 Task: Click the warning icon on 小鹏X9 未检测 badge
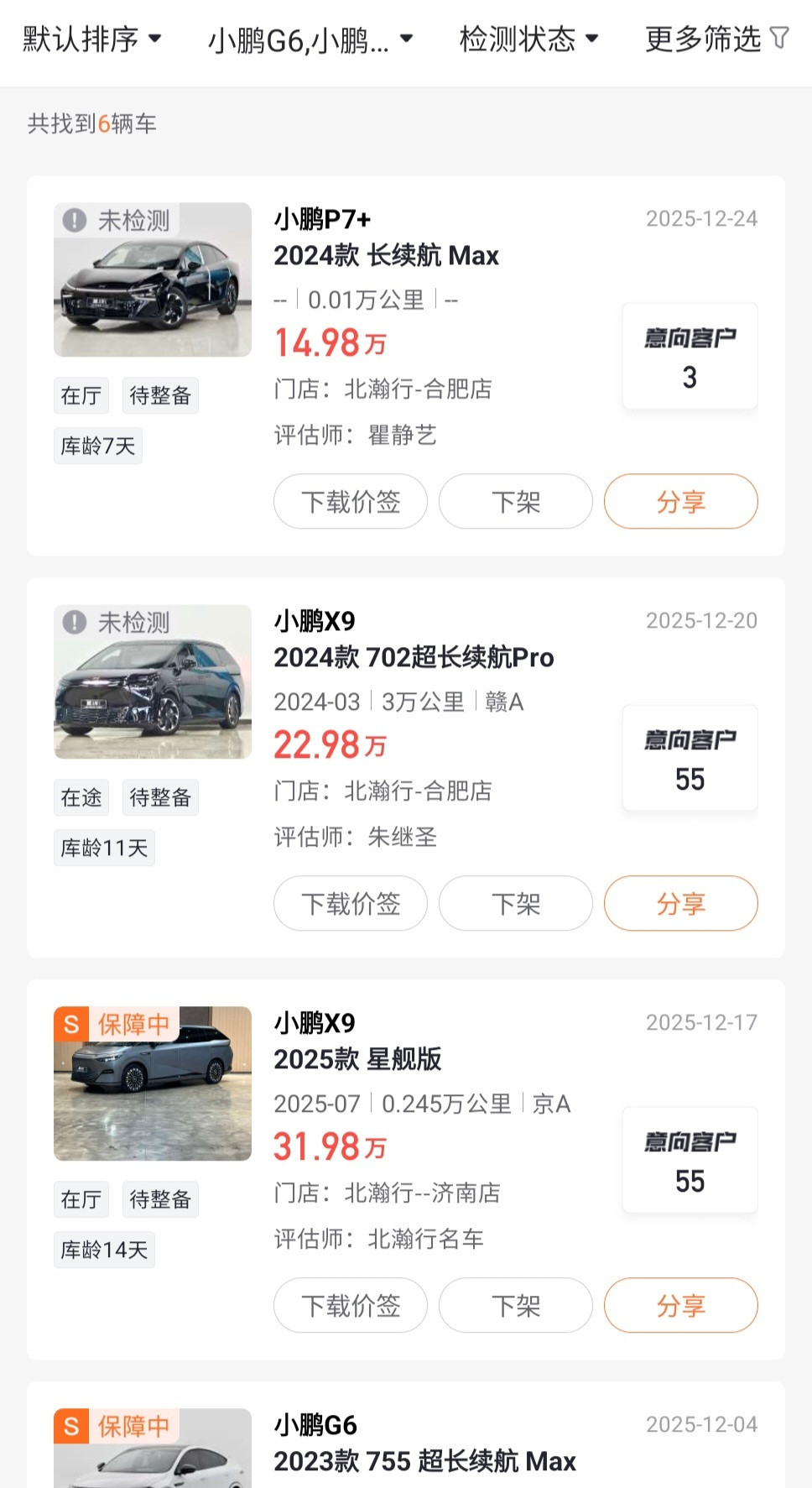pyautogui.click(x=75, y=623)
